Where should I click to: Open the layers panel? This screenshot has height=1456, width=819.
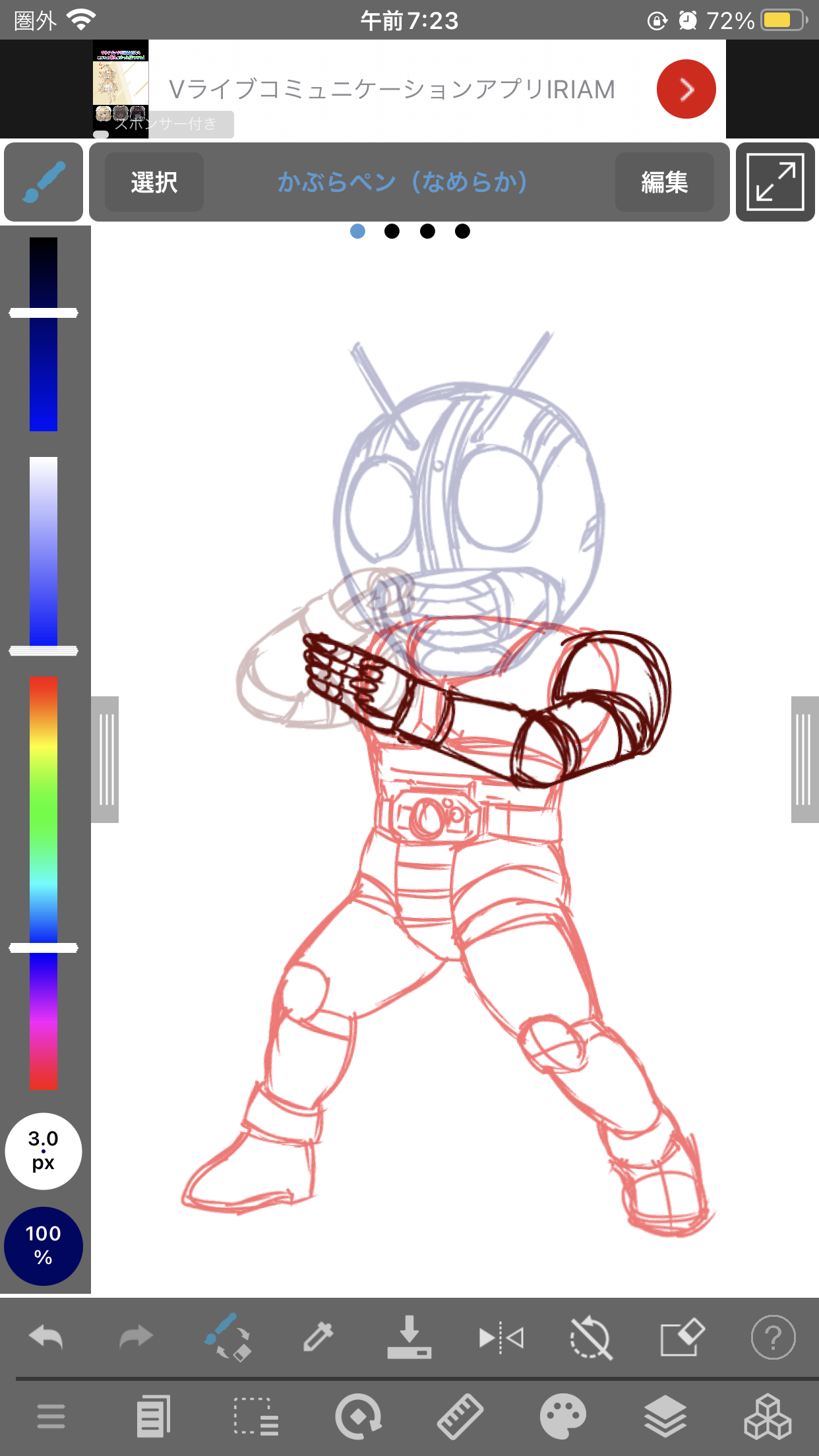coord(665,1416)
